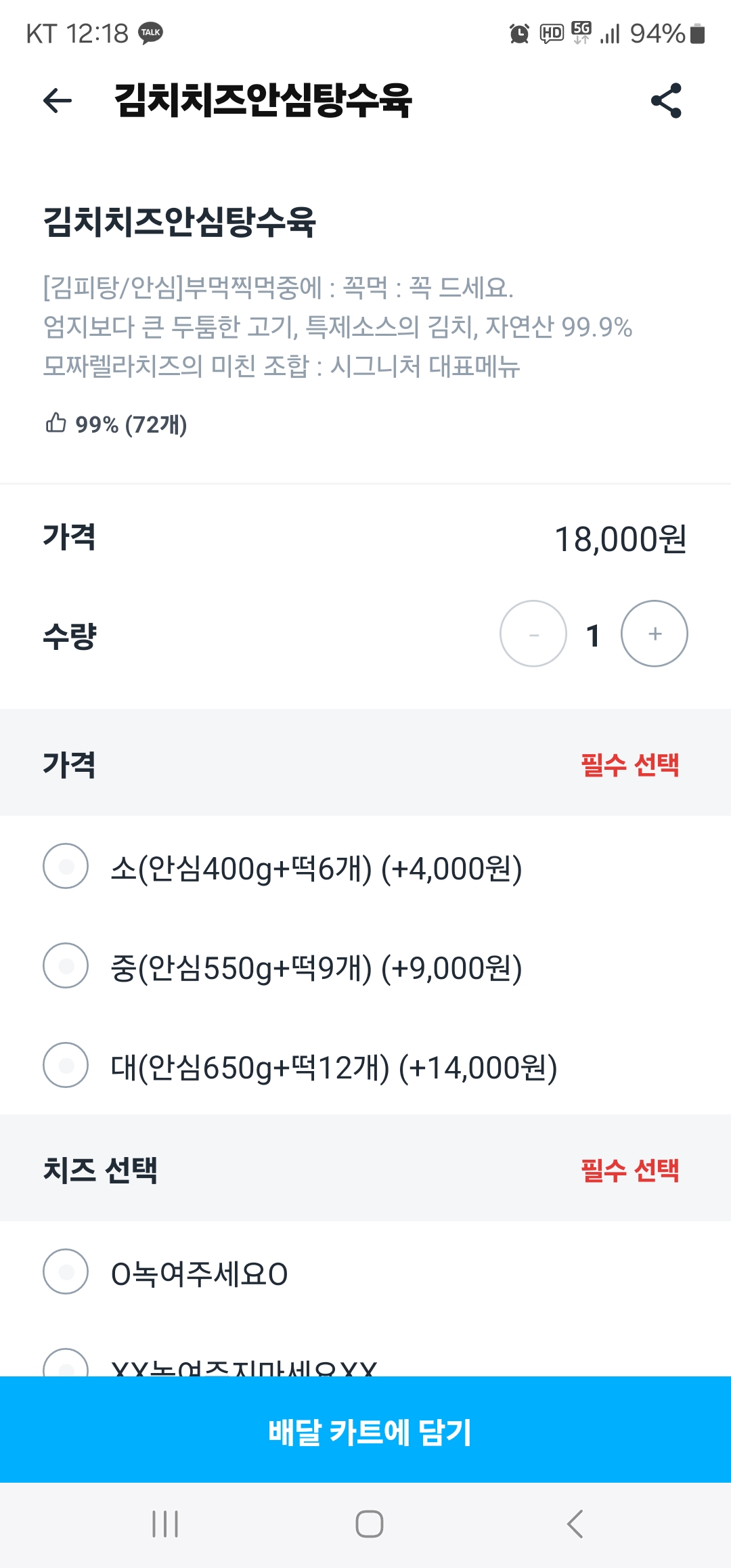Increase quantity with the plus button
This screenshot has width=731, height=1568.
pos(655,634)
